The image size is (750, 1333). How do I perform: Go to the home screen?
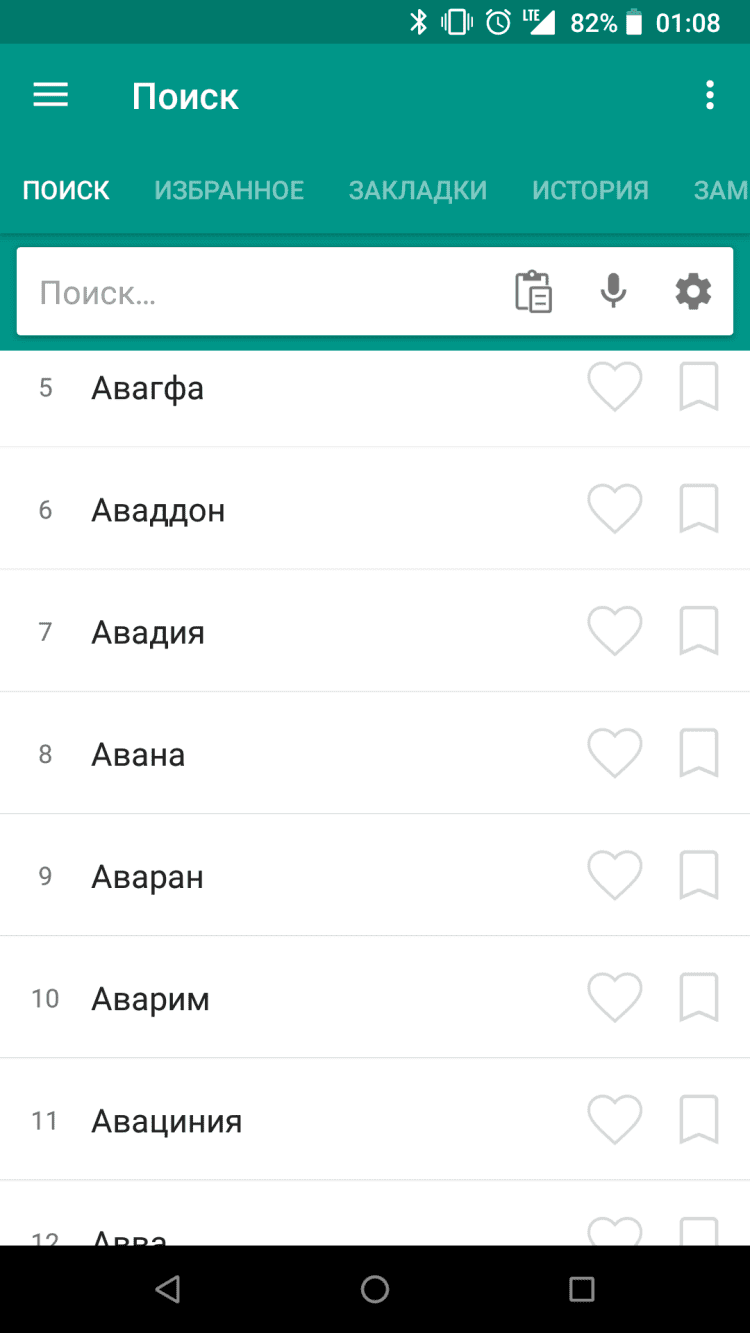[375, 1289]
